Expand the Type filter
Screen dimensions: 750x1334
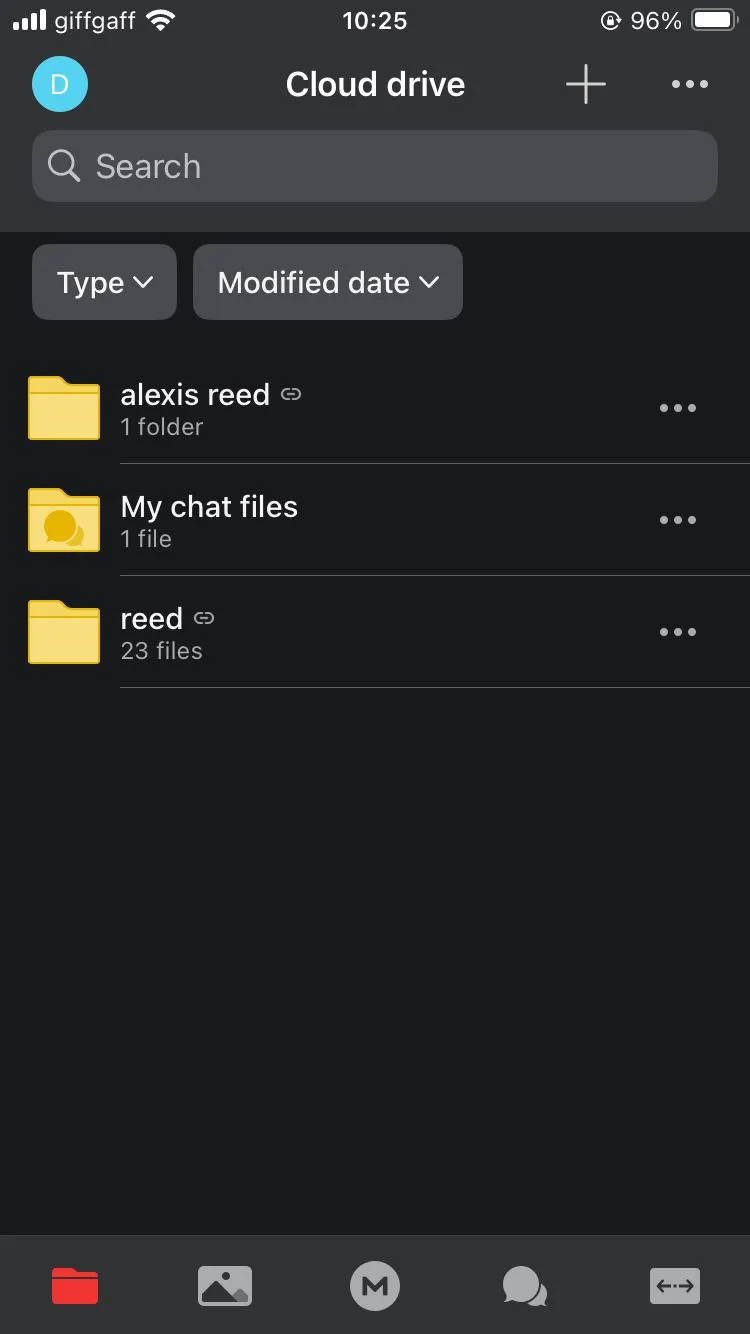104,283
